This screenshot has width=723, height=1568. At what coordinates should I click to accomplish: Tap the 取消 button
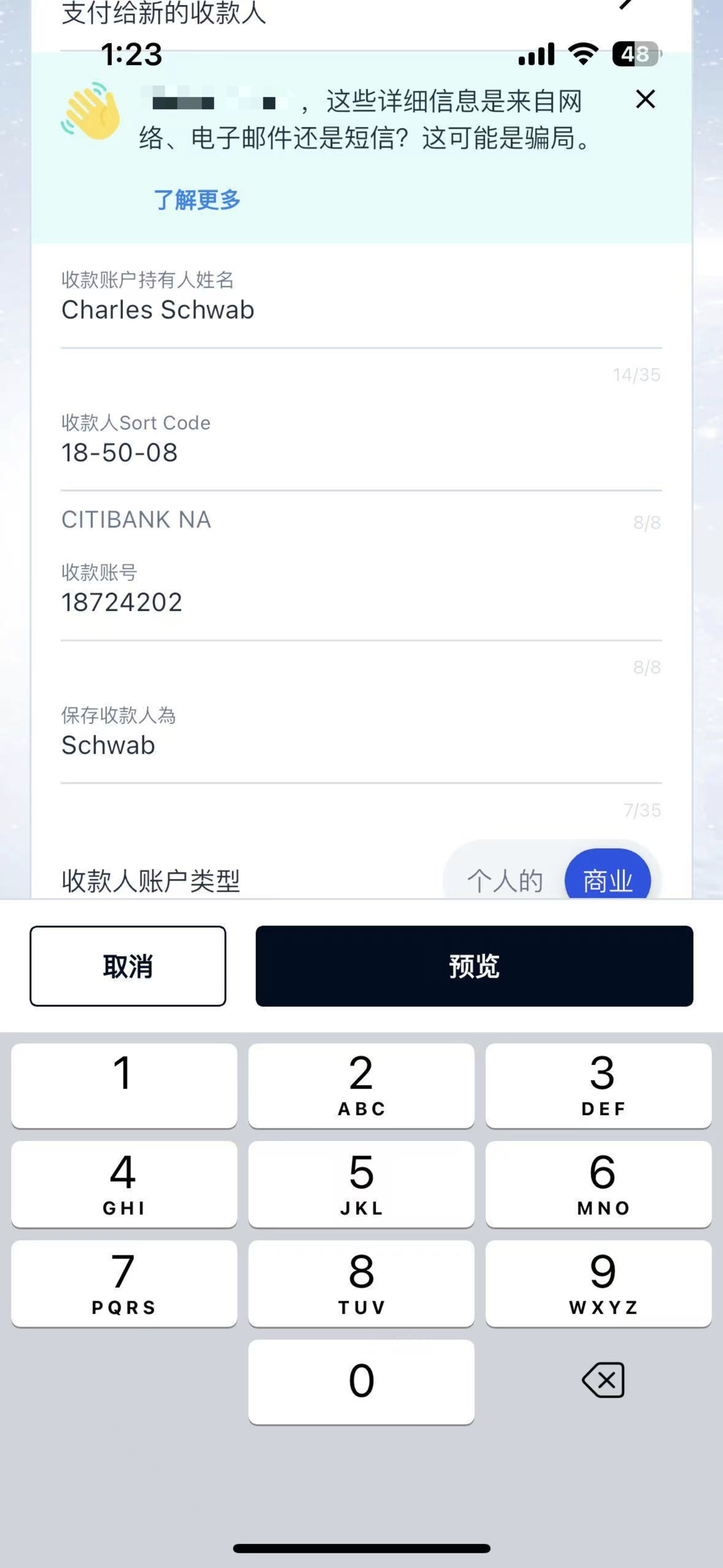[127, 966]
